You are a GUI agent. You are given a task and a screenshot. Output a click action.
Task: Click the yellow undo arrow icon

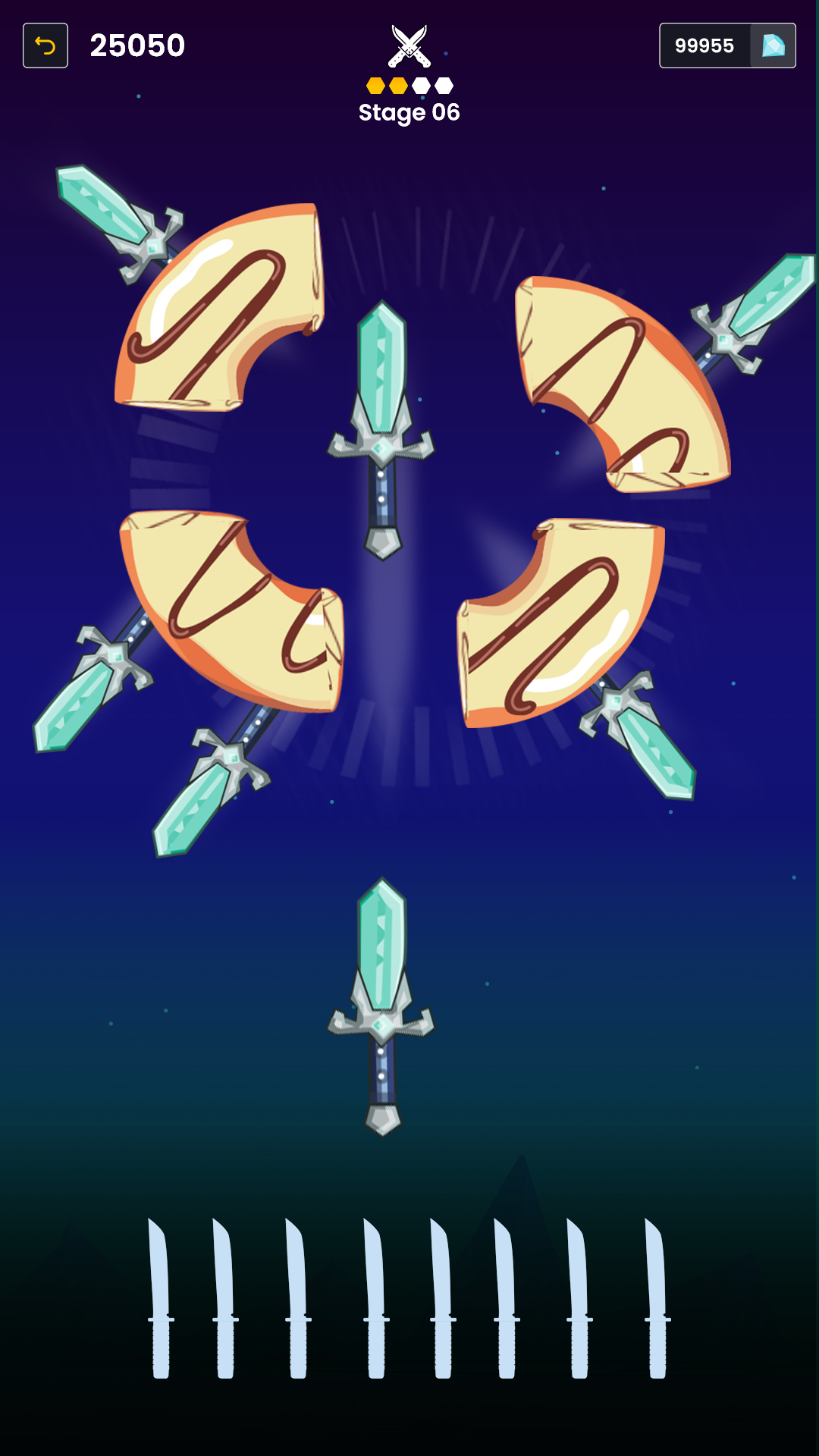pos(45,45)
